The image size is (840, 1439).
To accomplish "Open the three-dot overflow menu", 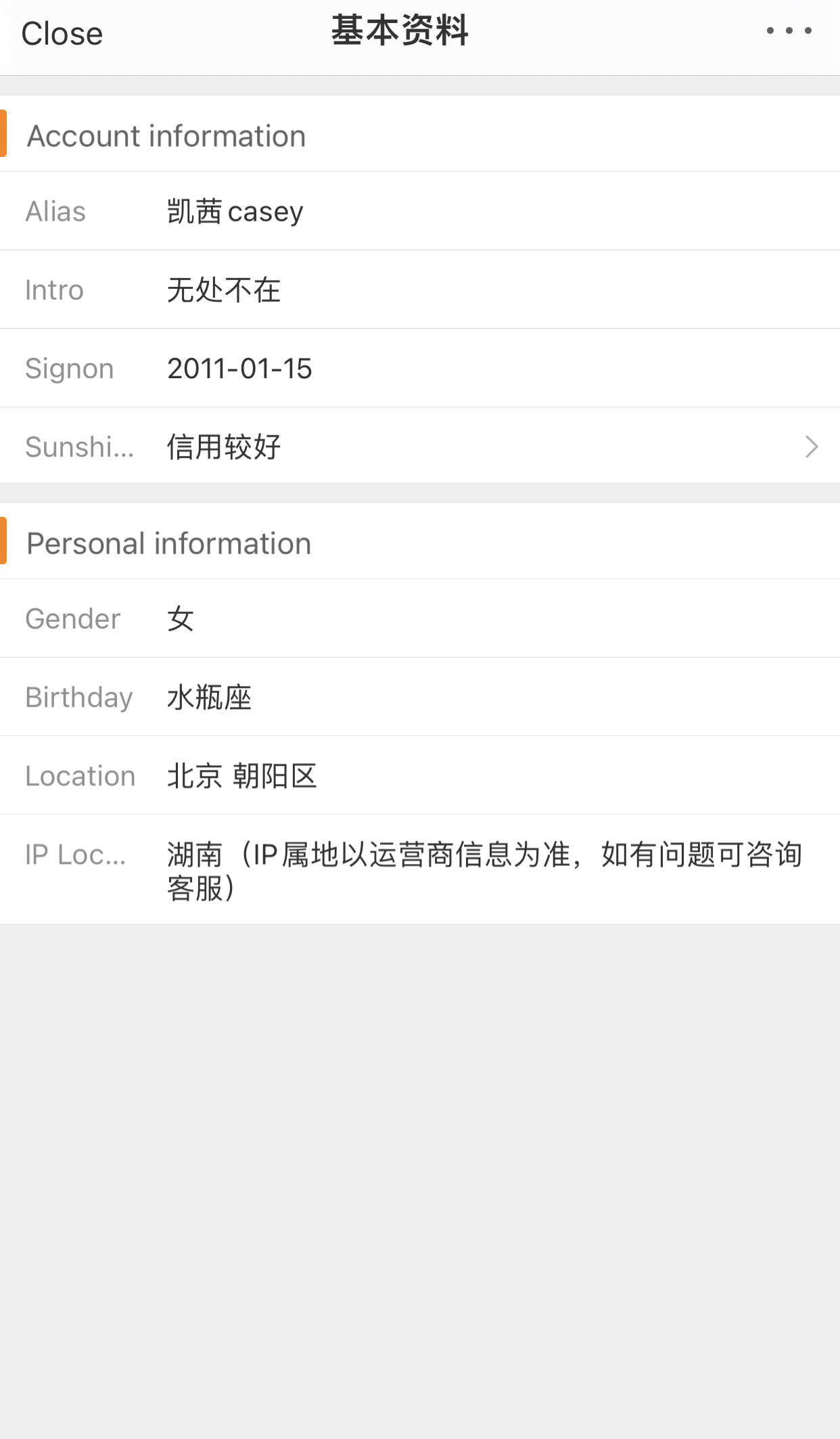I will pyautogui.click(x=789, y=30).
